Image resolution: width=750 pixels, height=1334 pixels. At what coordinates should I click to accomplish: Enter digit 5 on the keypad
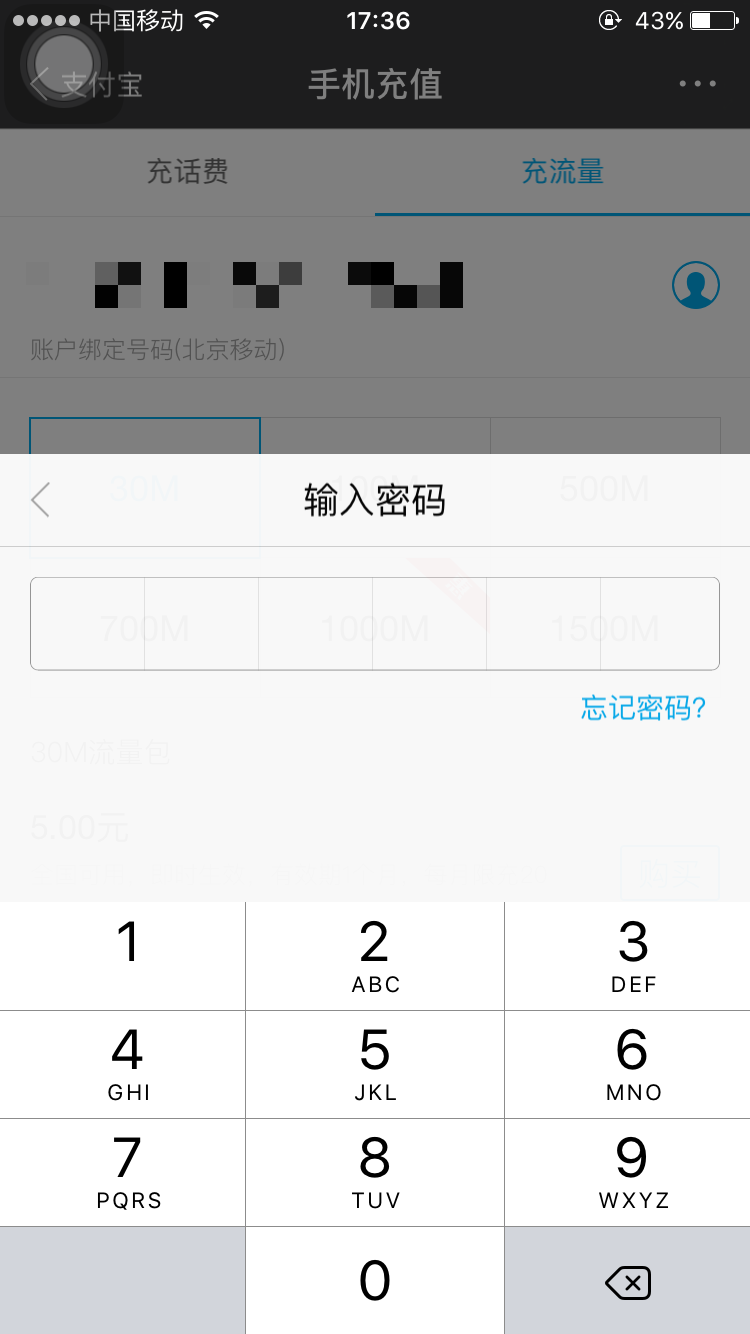[375, 1063]
